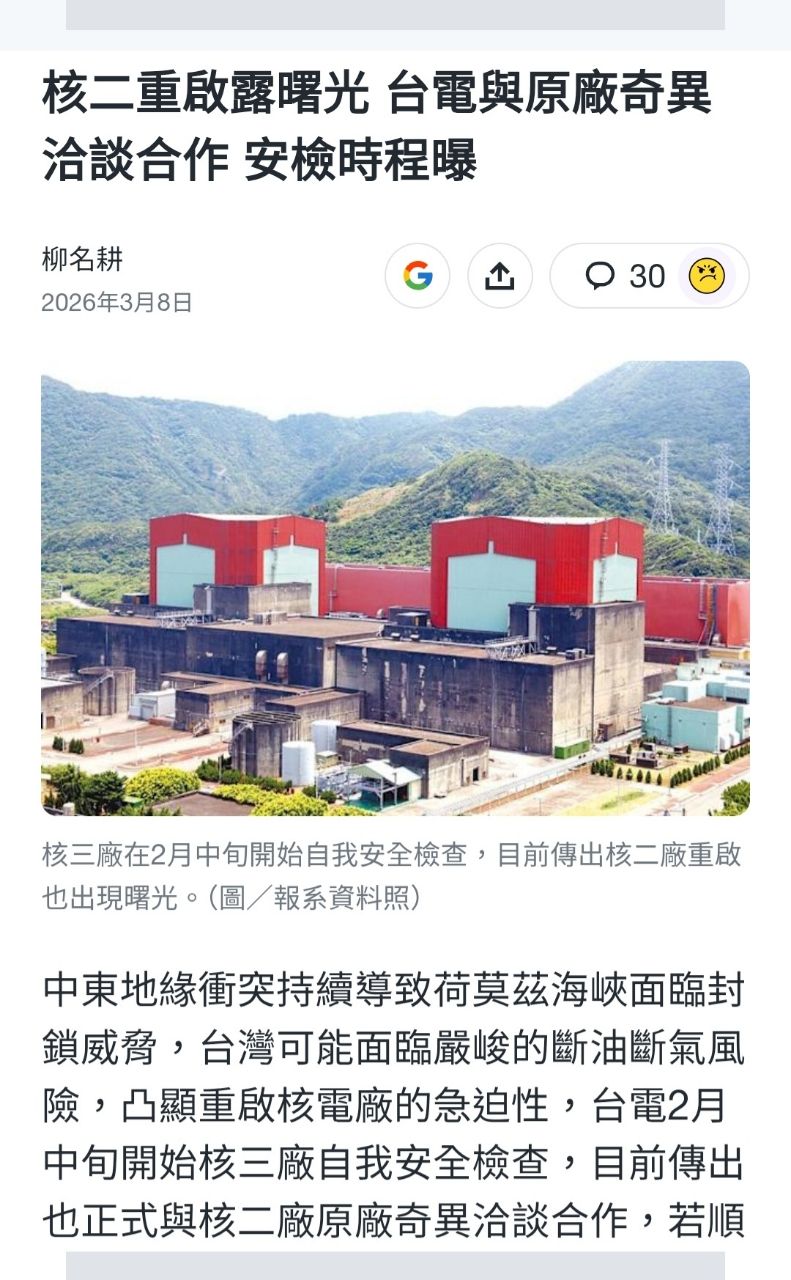Open author 柳名耕's page
The width and height of the screenshot is (791, 1280).
pos(82,259)
